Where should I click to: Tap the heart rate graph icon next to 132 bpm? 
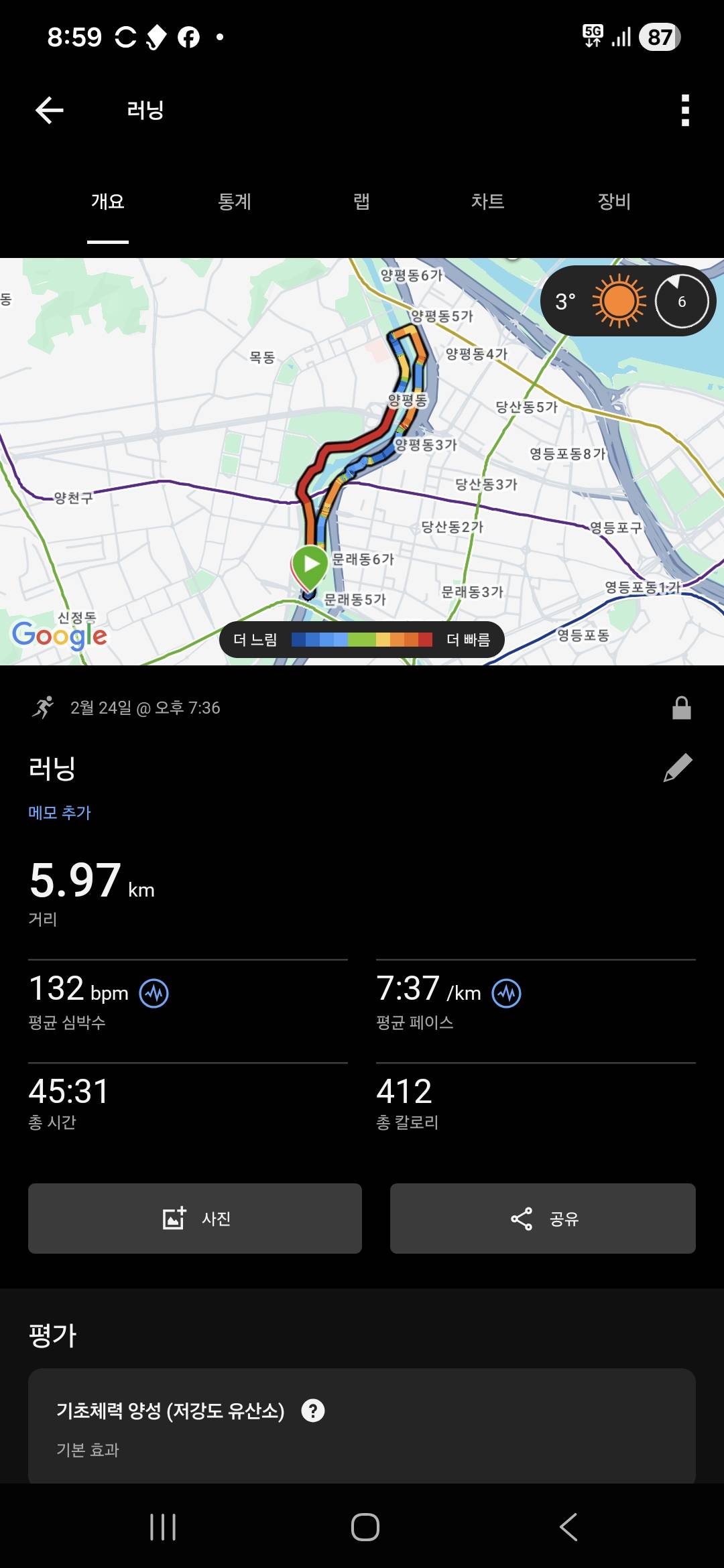(x=155, y=992)
